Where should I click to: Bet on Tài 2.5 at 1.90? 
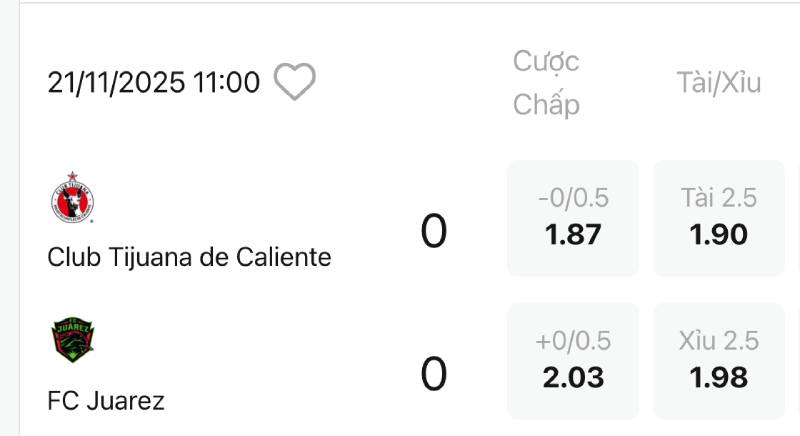pyautogui.click(x=718, y=218)
